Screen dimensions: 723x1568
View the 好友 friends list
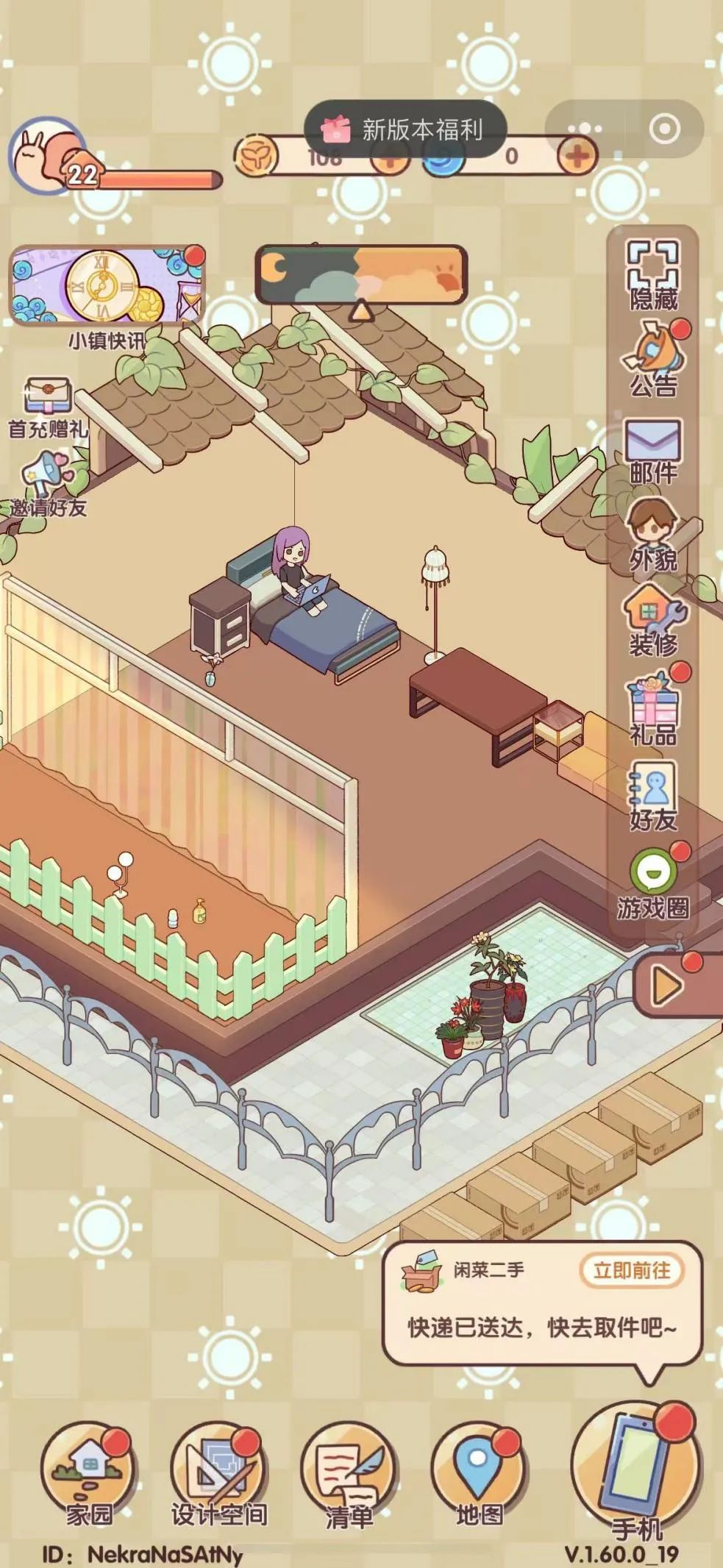pyautogui.click(x=653, y=794)
